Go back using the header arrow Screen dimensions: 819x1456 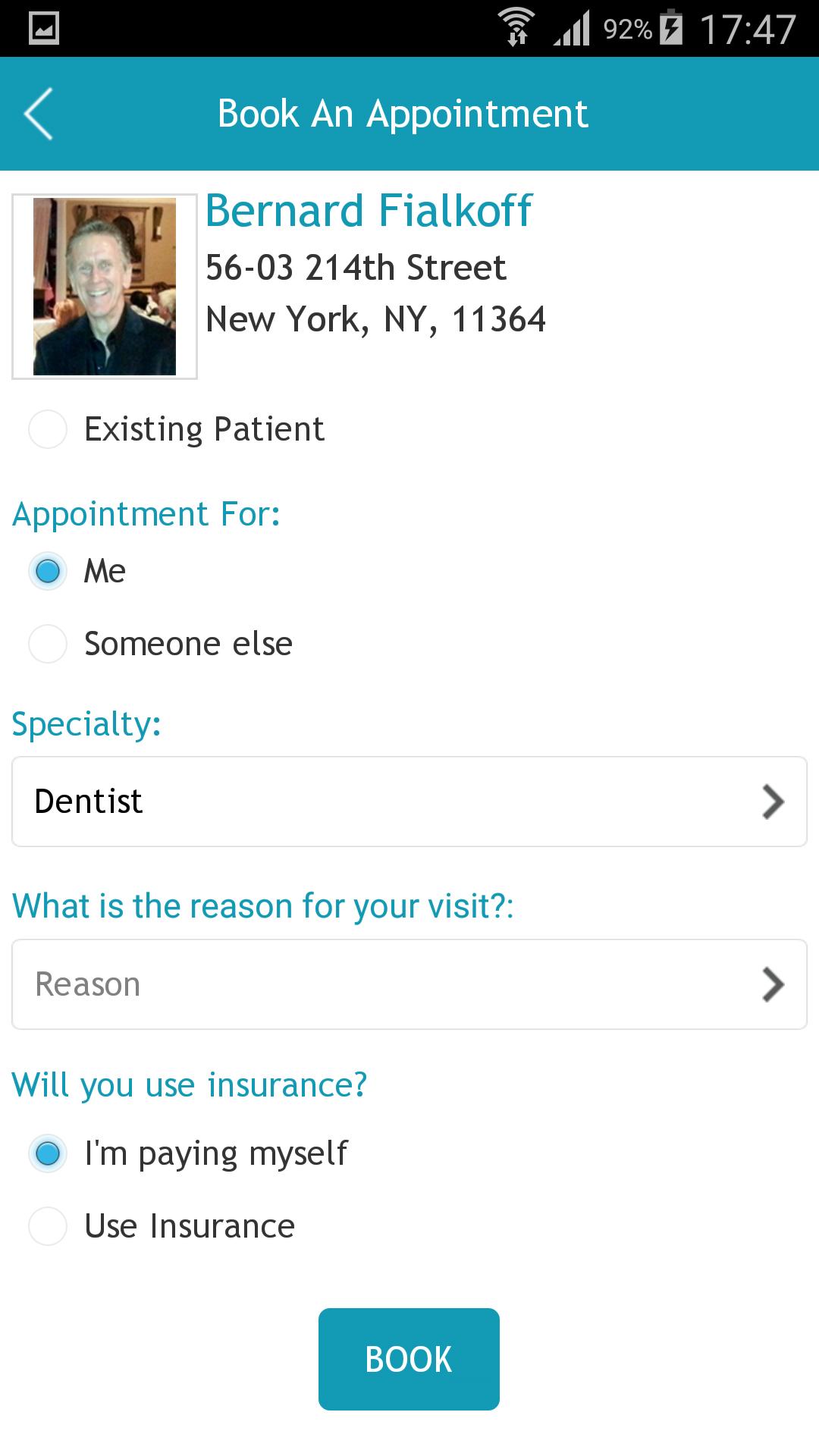[x=38, y=114]
